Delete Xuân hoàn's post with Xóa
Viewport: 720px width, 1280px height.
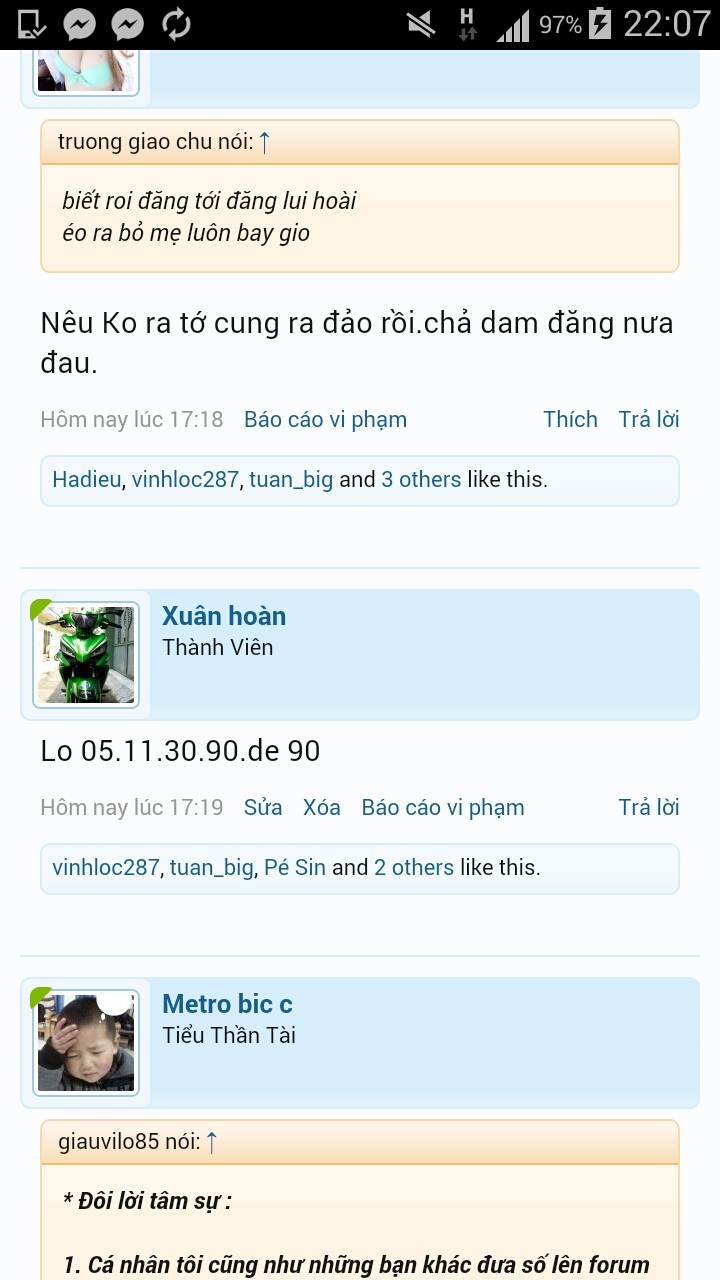tap(322, 807)
